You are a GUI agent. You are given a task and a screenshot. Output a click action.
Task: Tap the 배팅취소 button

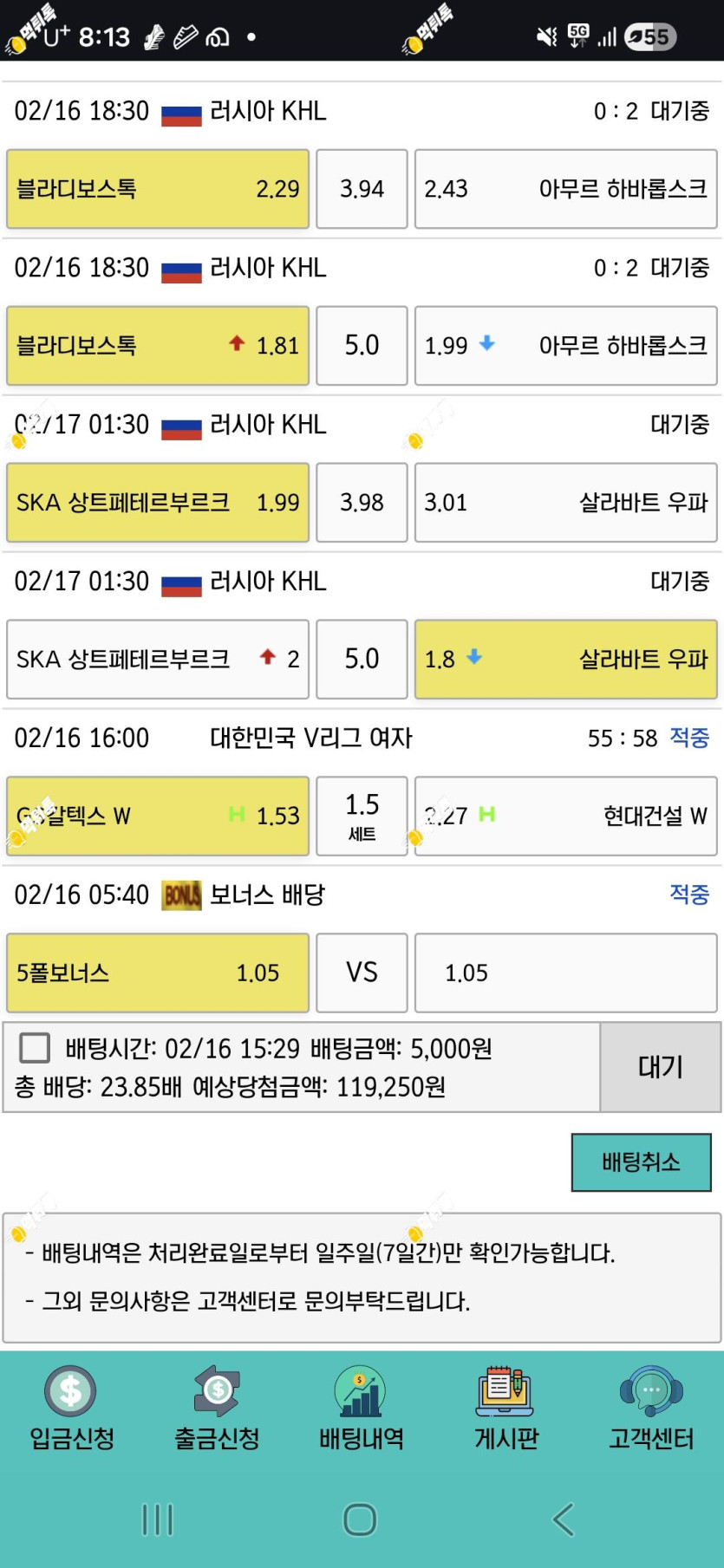(x=641, y=1162)
